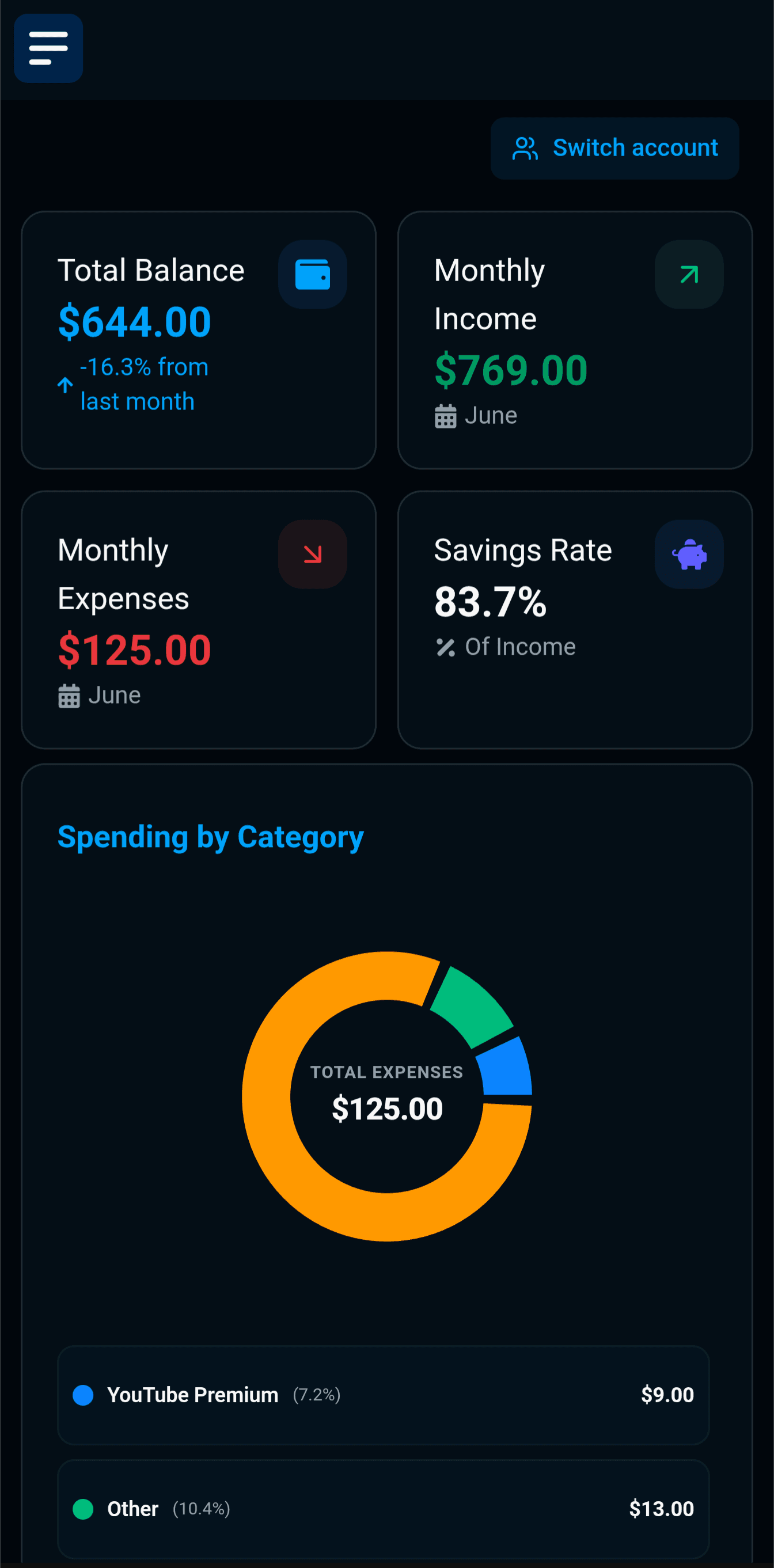Open the Savings Rate card

[575, 620]
